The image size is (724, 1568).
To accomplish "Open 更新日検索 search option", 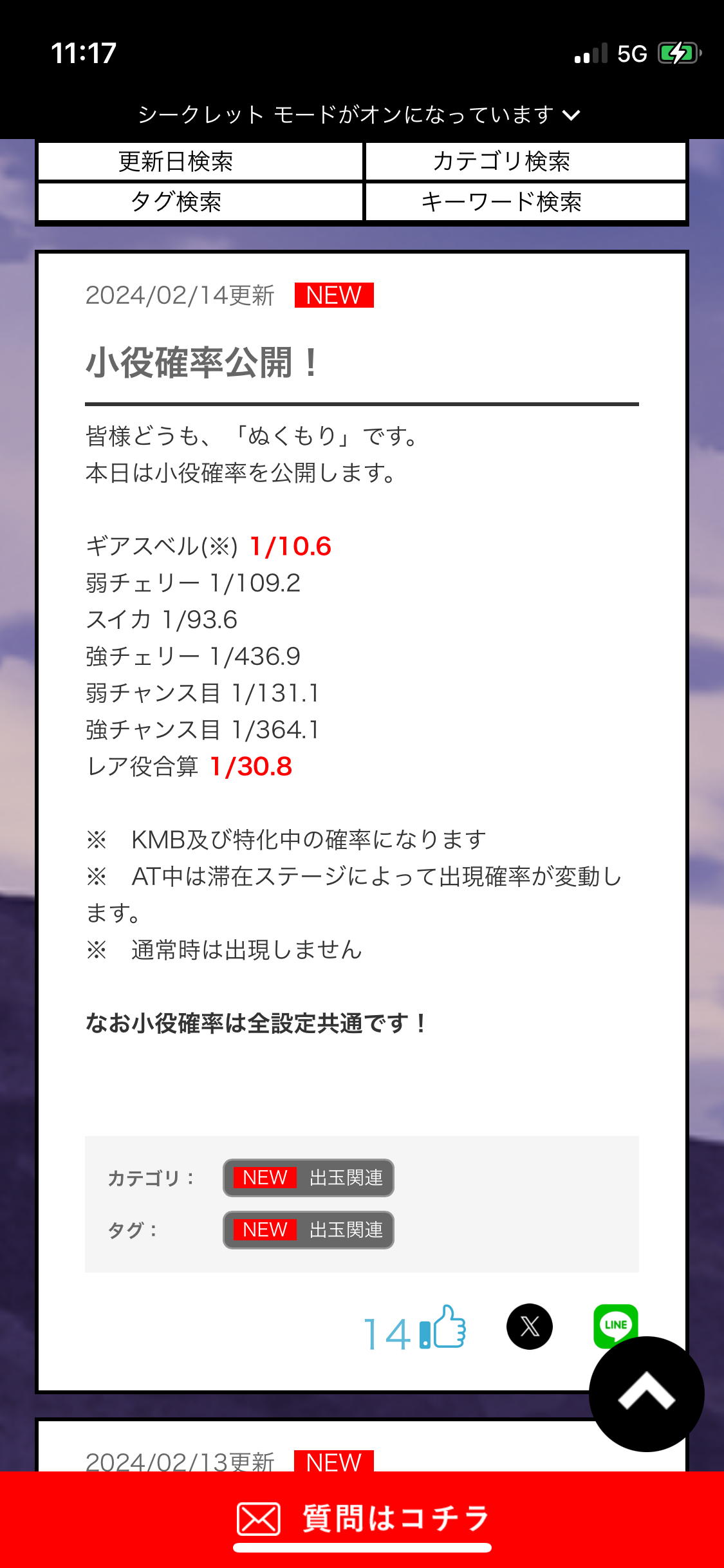I will (200, 162).
